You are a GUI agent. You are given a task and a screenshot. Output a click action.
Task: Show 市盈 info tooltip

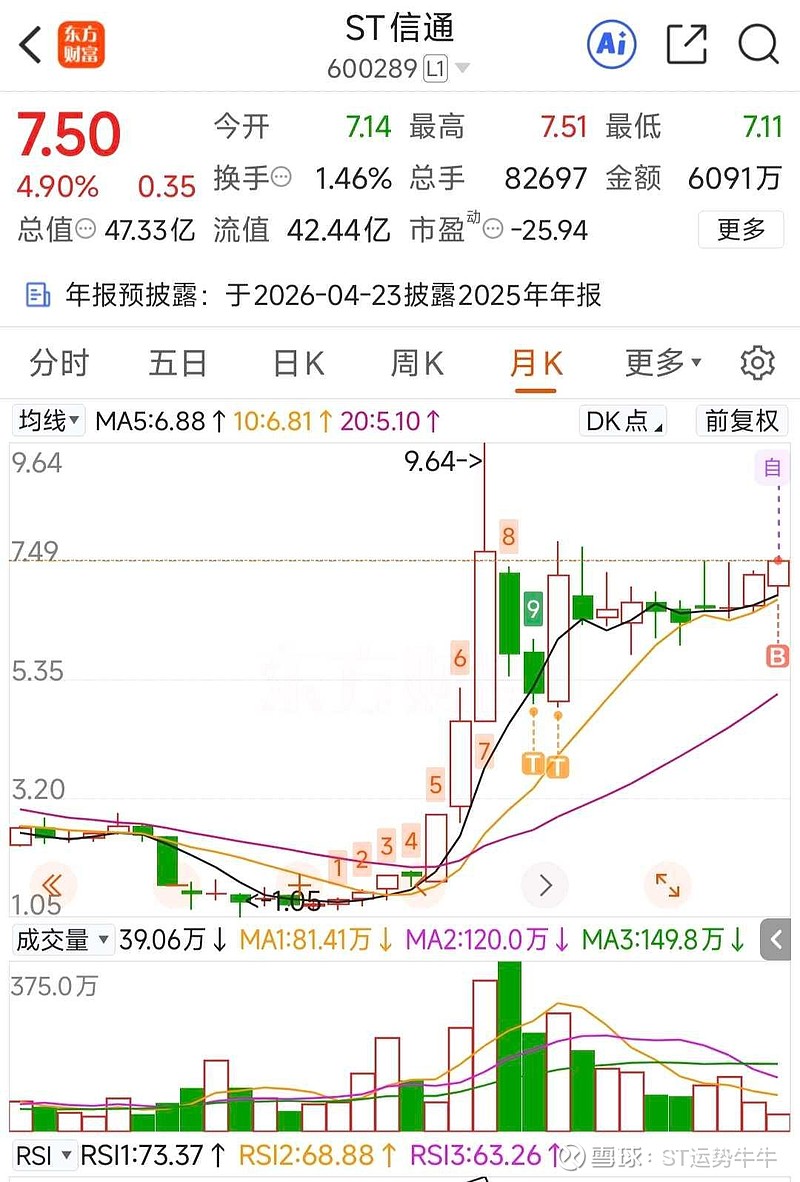coord(491,230)
